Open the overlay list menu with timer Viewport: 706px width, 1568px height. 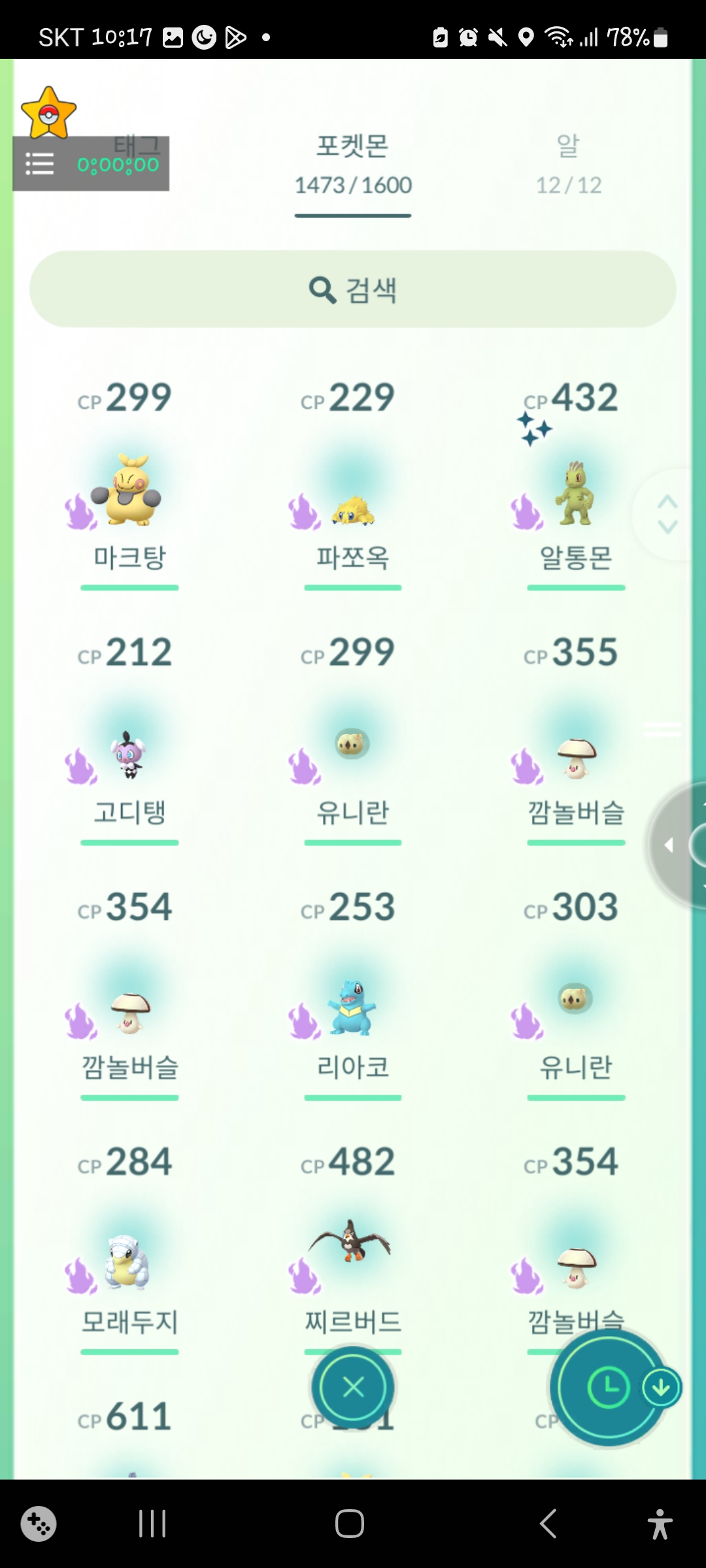click(39, 164)
